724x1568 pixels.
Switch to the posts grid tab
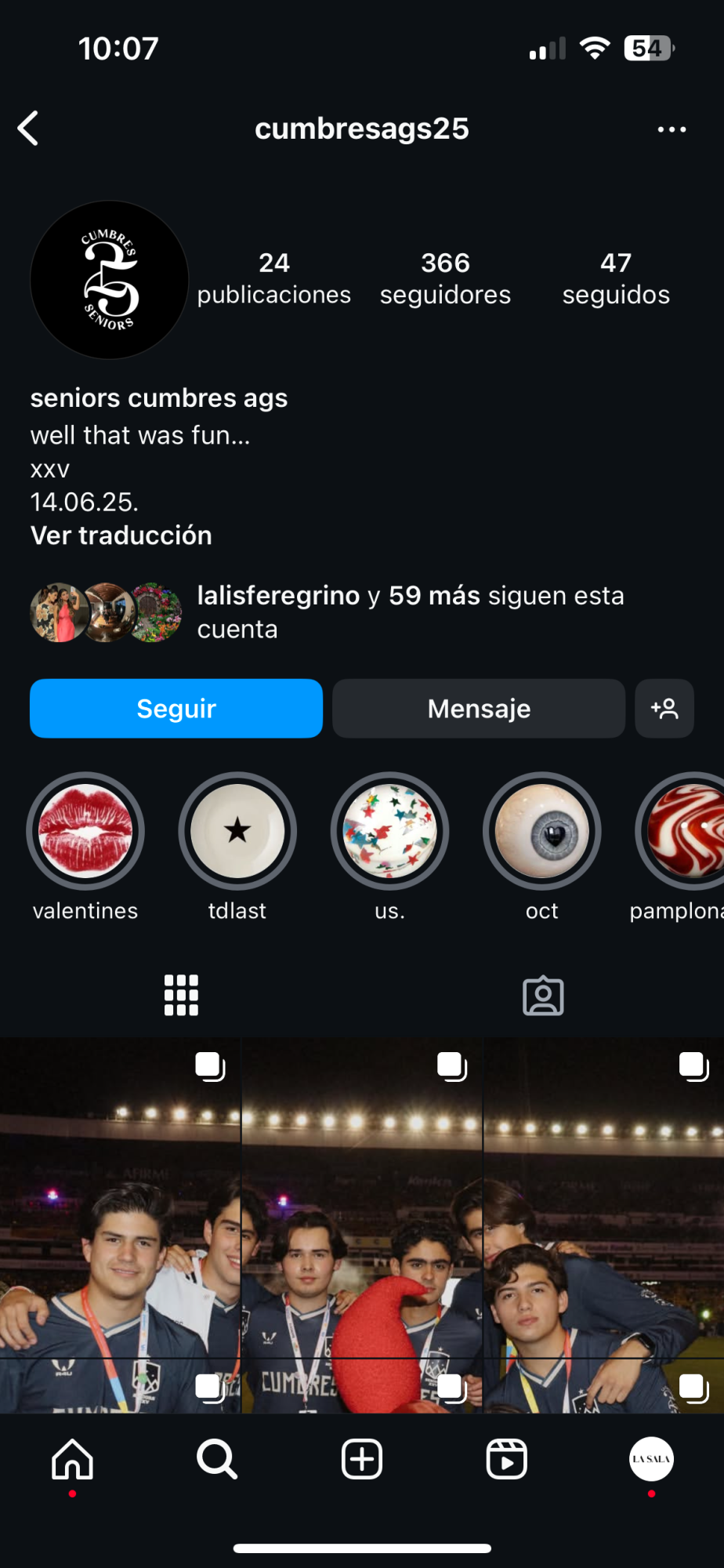[181, 996]
